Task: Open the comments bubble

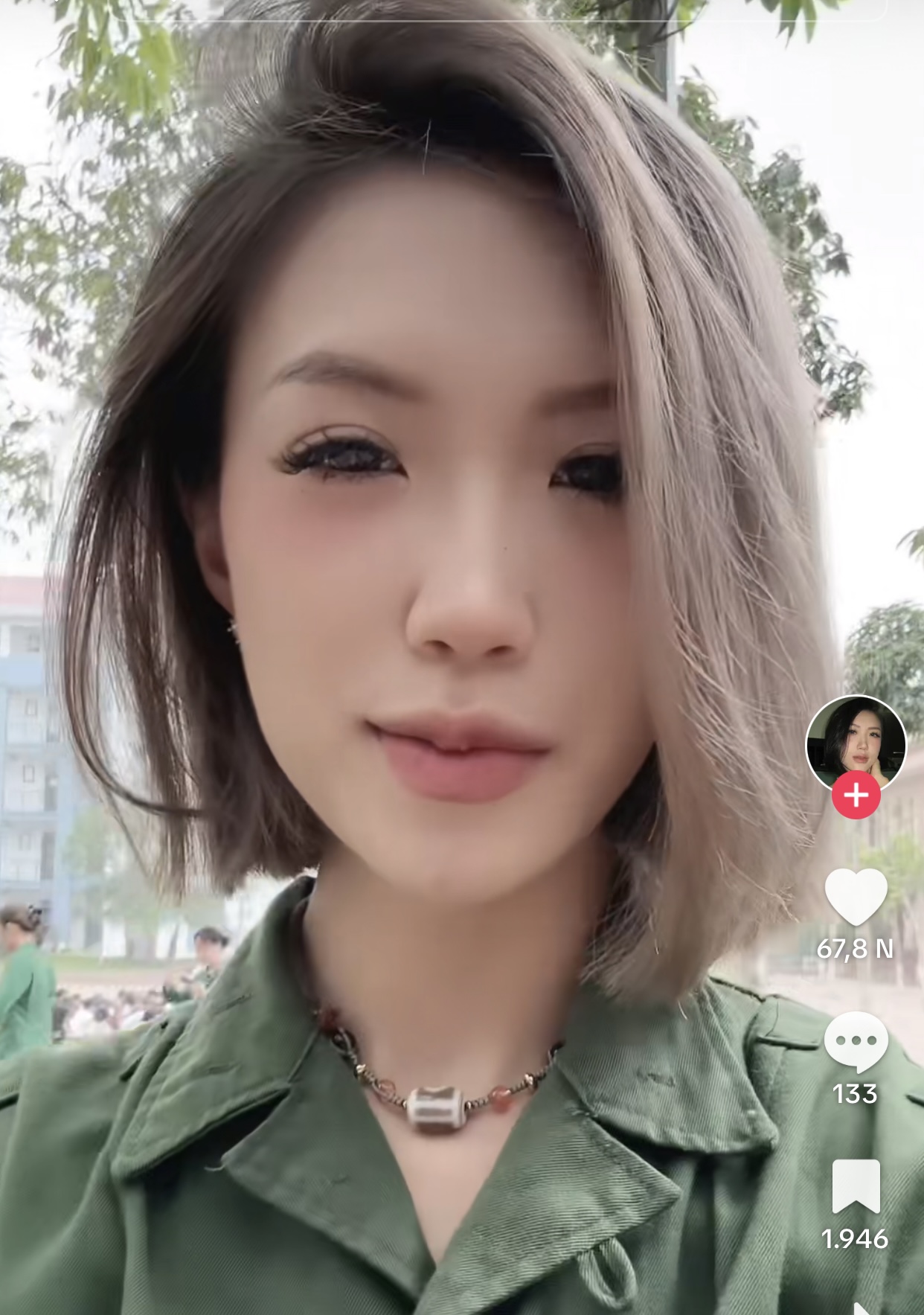Action: (x=856, y=1041)
